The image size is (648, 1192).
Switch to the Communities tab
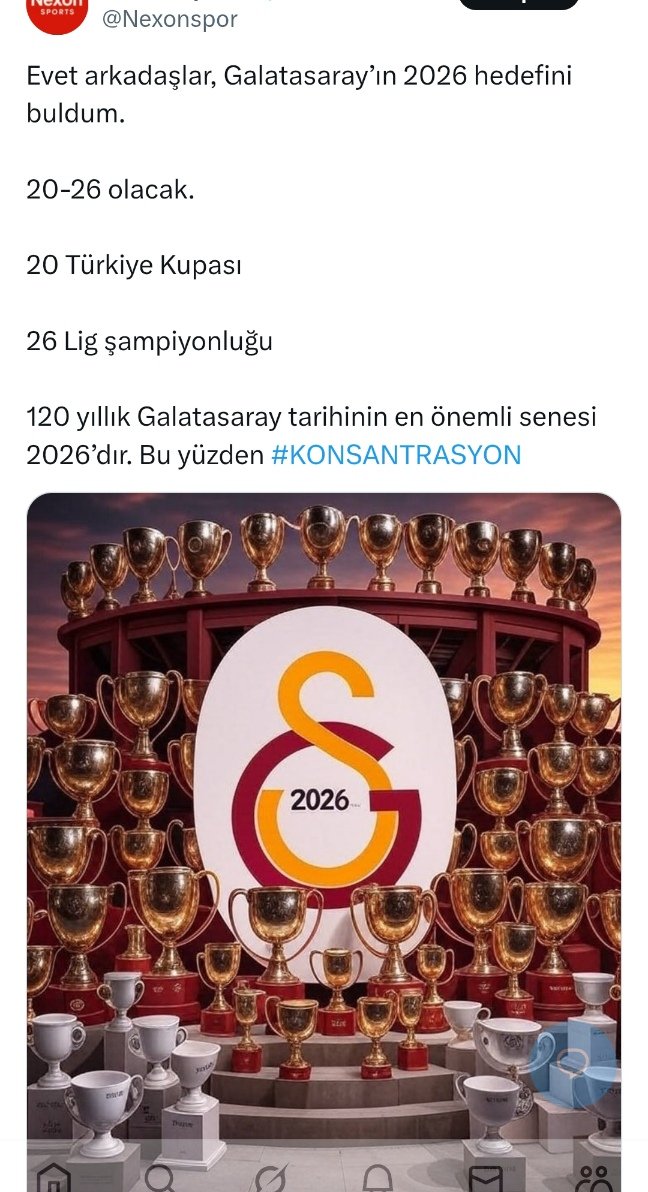pyautogui.click(x=594, y=1177)
